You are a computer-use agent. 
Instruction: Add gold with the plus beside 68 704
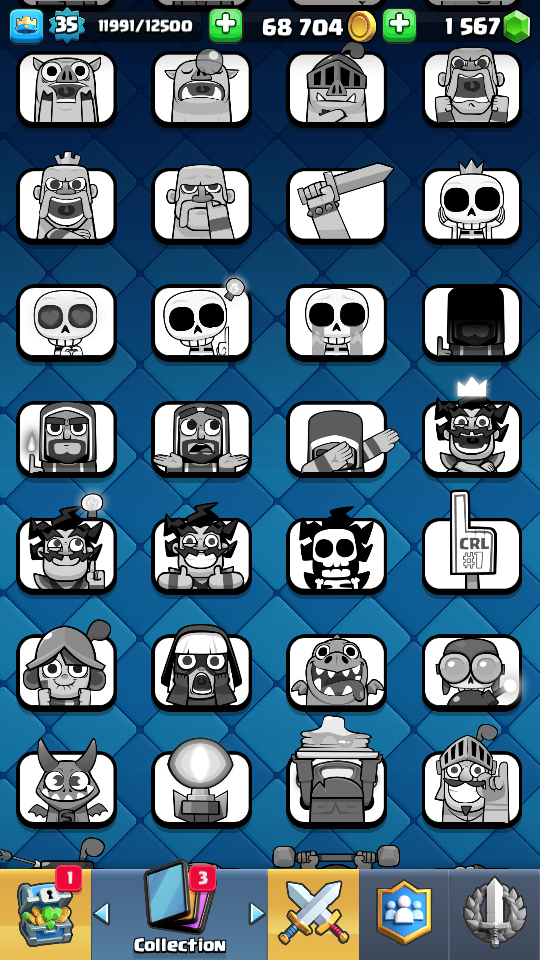point(399,26)
